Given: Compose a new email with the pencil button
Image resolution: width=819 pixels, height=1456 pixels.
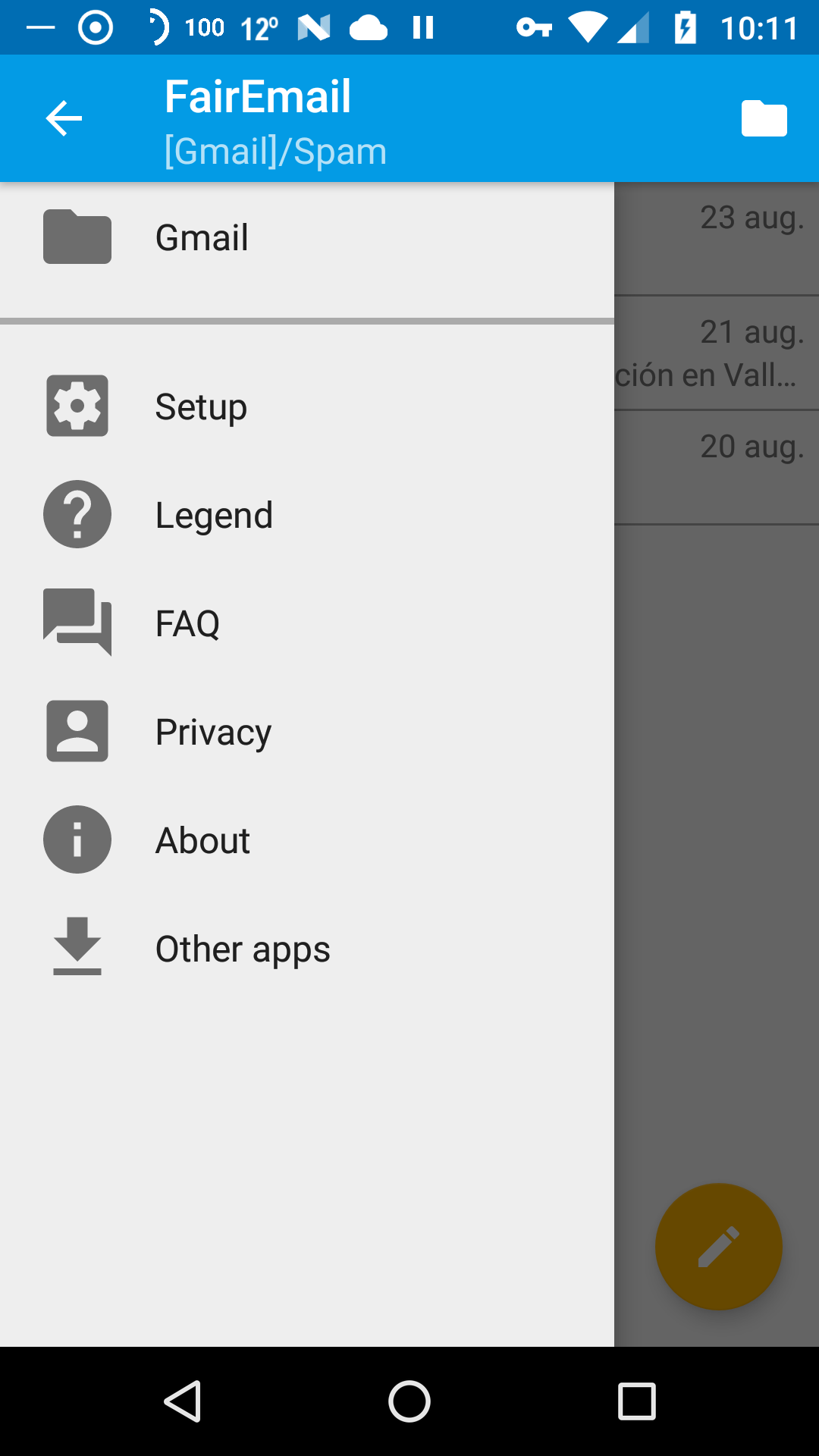Looking at the screenshot, I should click(x=718, y=1246).
